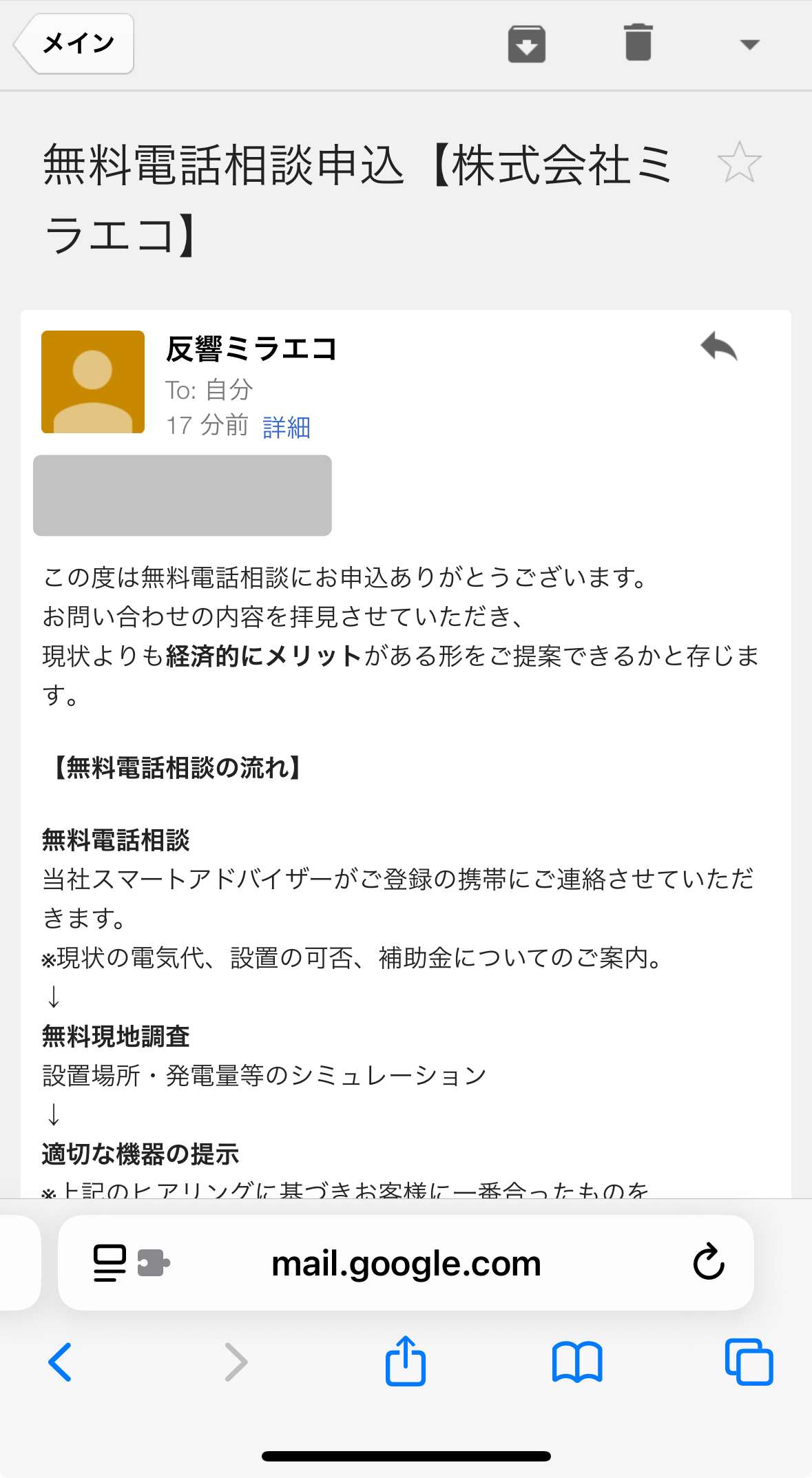Image resolution: width=812 pixels, height=1478 pixels.
Task: Open mail.google.com address bar
Action: (406, 1262)
